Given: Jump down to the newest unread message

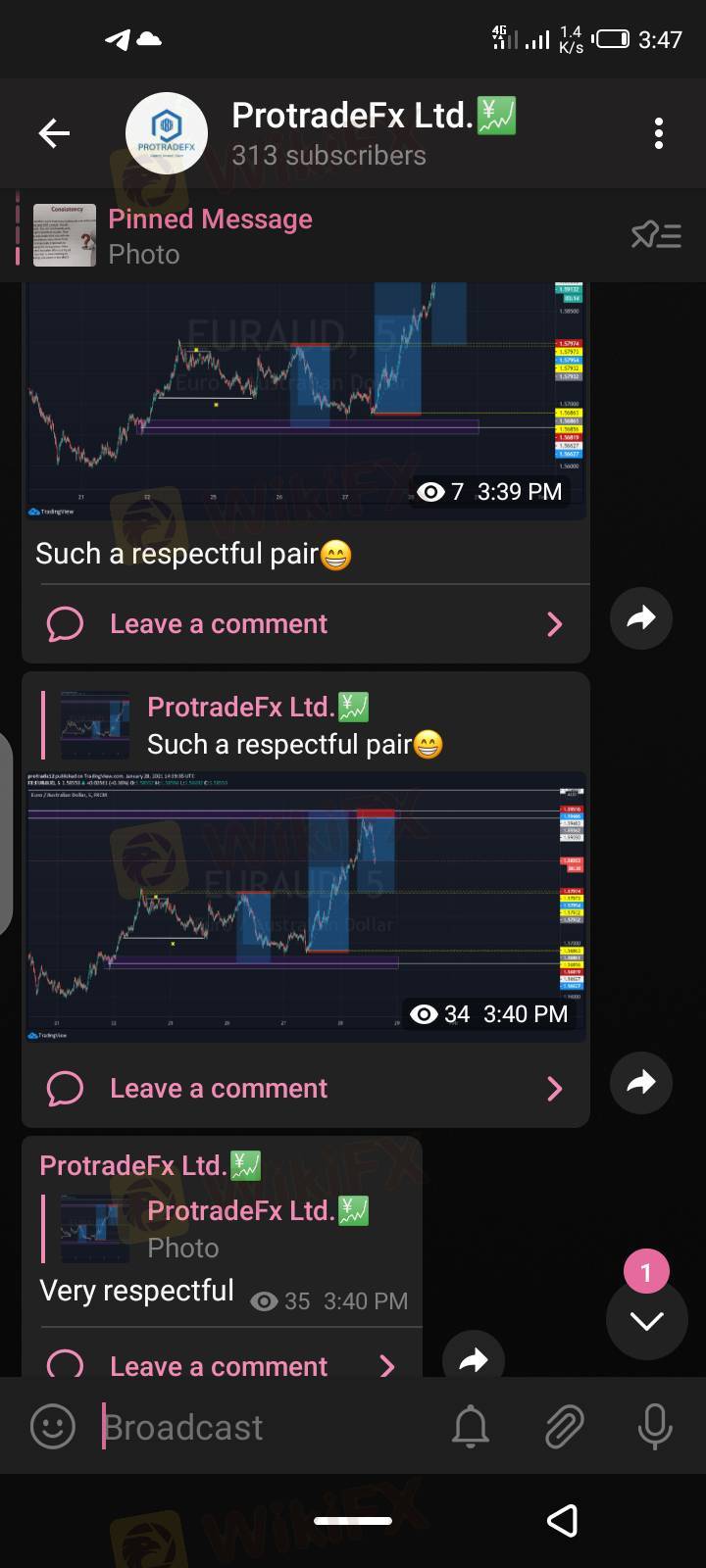Looking at the screenshot, I should (x=646, y=1320).
